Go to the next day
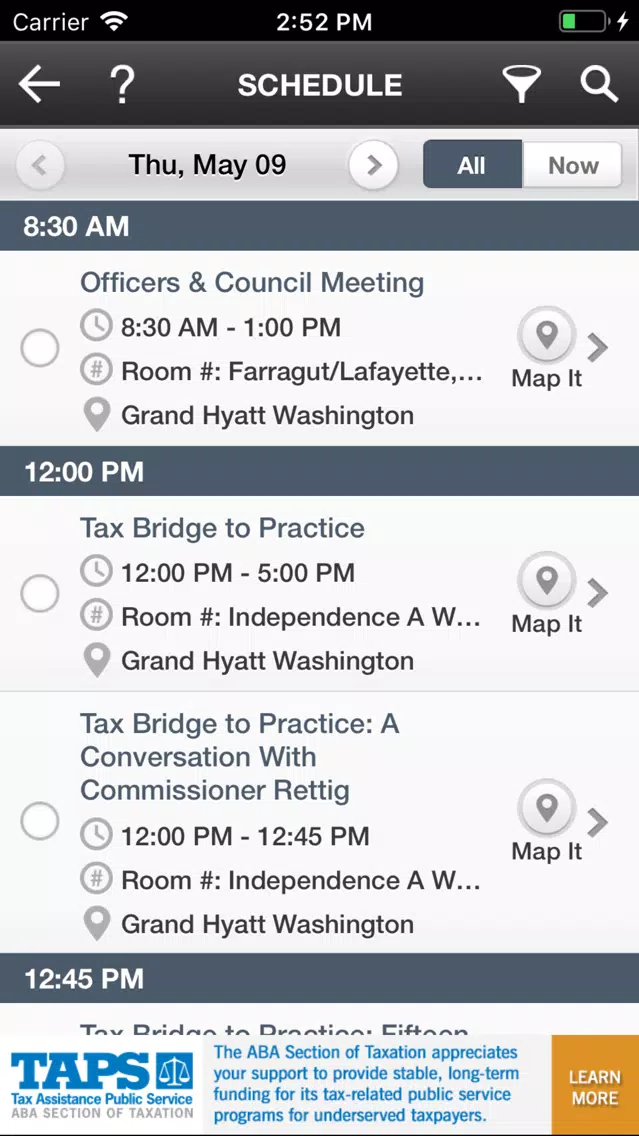The height and width of the screenshot is (1136, 639). click(373, 165)
